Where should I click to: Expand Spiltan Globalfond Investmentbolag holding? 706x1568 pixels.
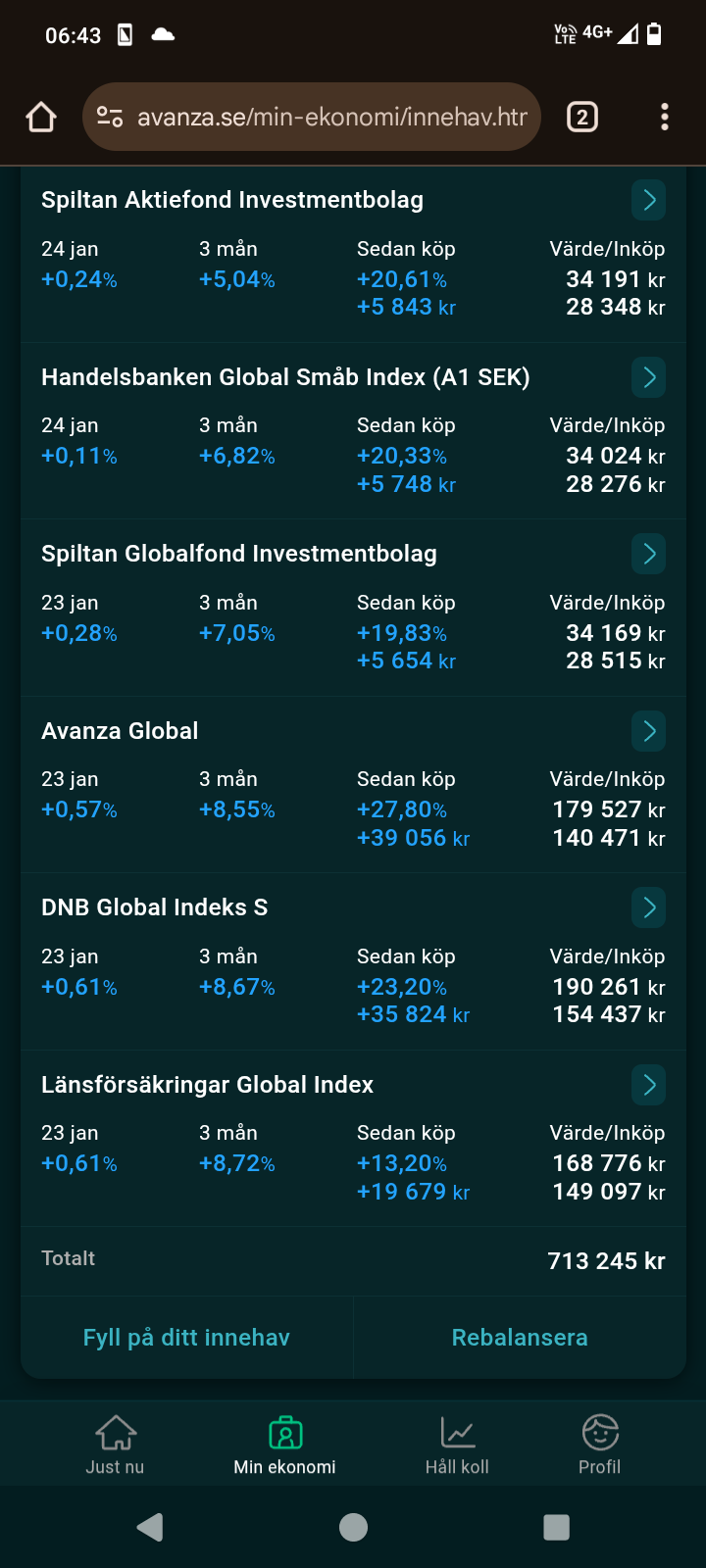pyautogui.click(x=648, y=554)
